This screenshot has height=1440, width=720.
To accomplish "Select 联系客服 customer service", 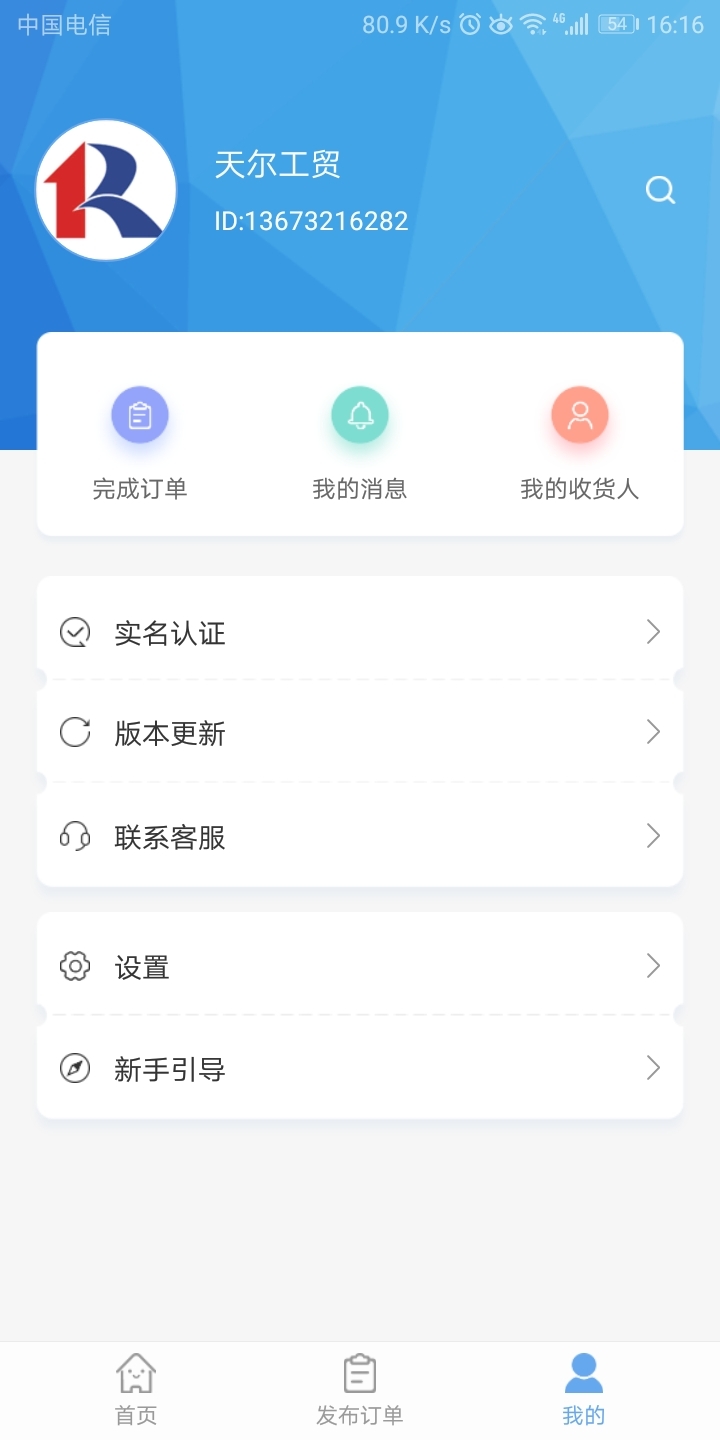I will pyautogui.click(x=360, y=836).
